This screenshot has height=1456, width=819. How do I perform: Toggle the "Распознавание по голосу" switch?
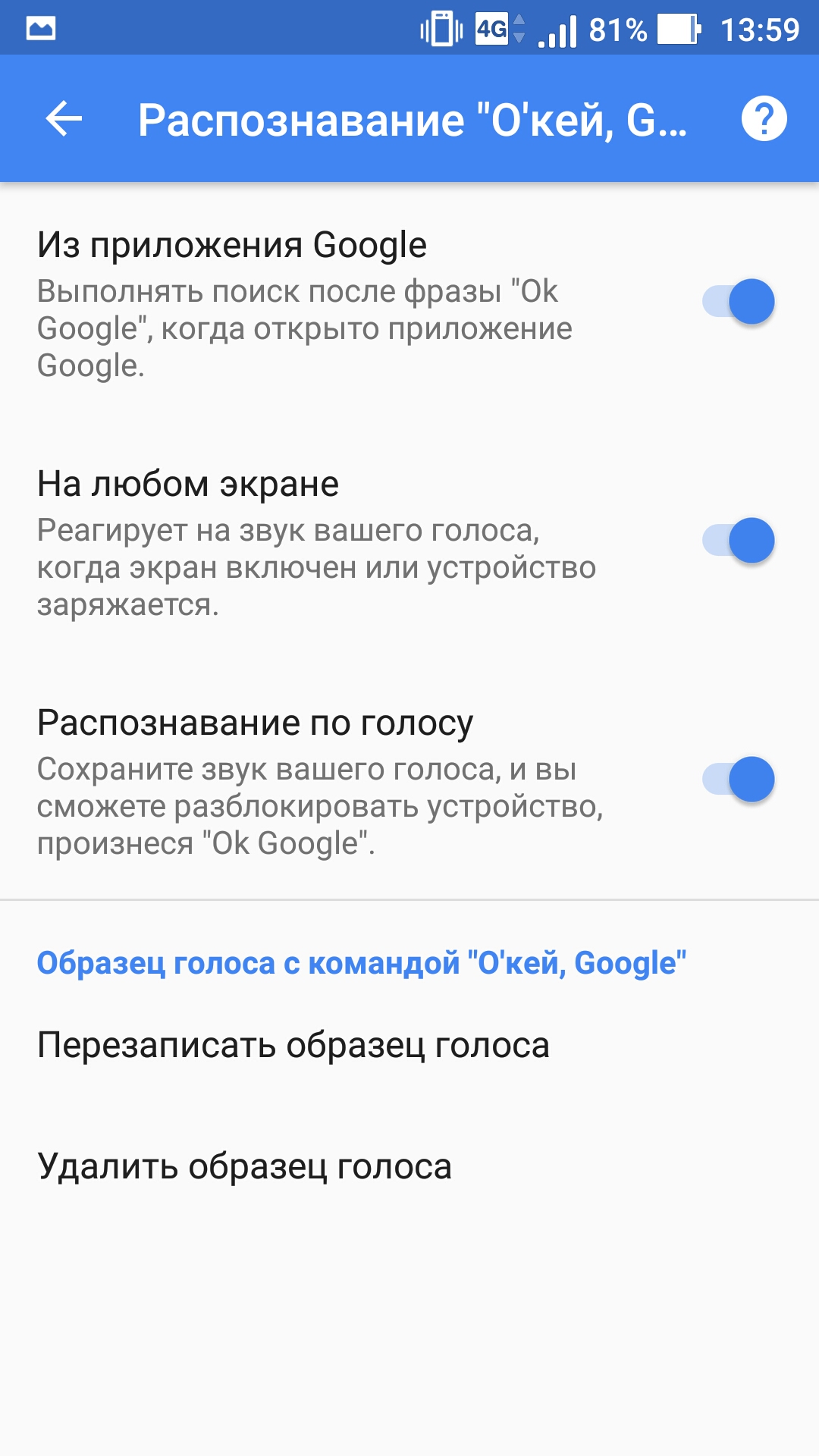click(738, 780)
